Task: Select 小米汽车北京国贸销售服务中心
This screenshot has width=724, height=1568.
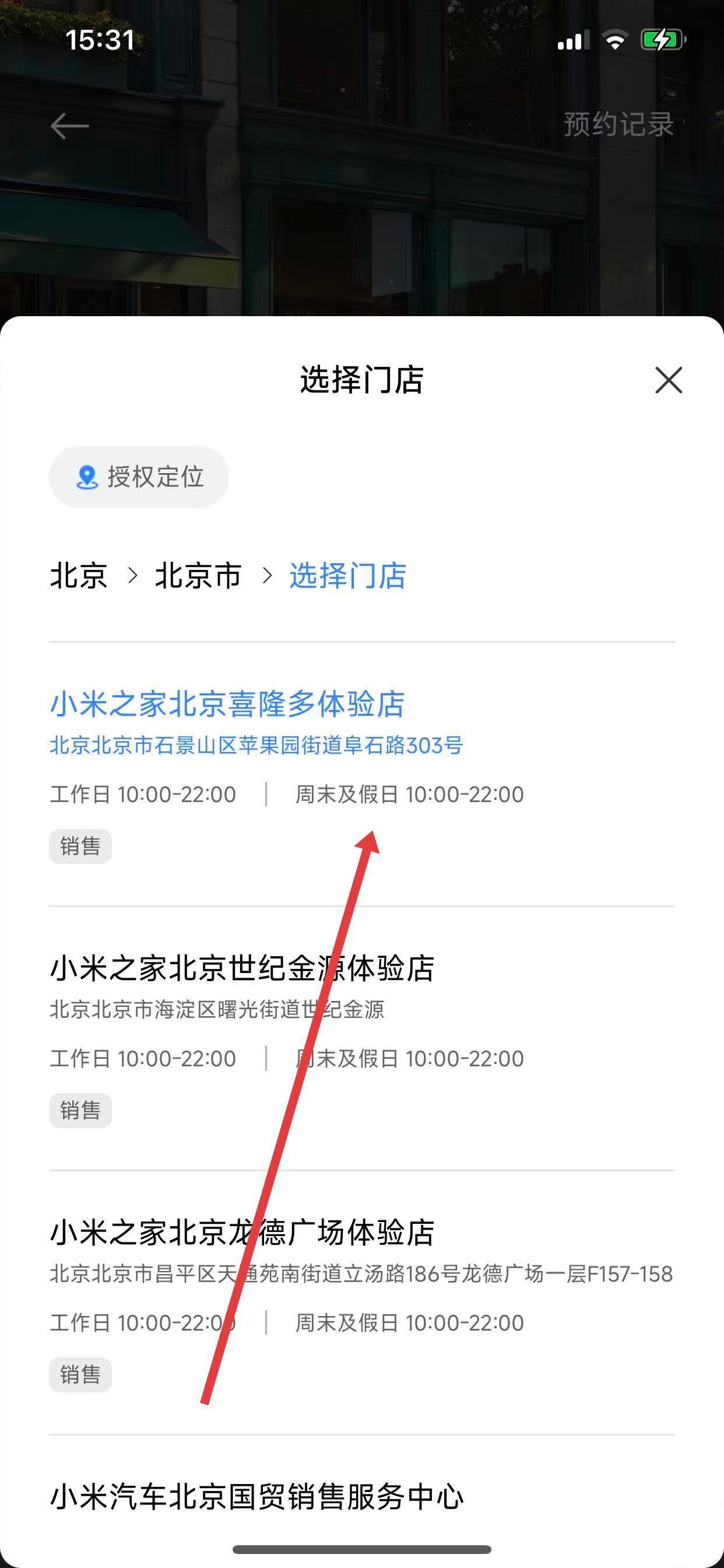Action: (256, 1497)
